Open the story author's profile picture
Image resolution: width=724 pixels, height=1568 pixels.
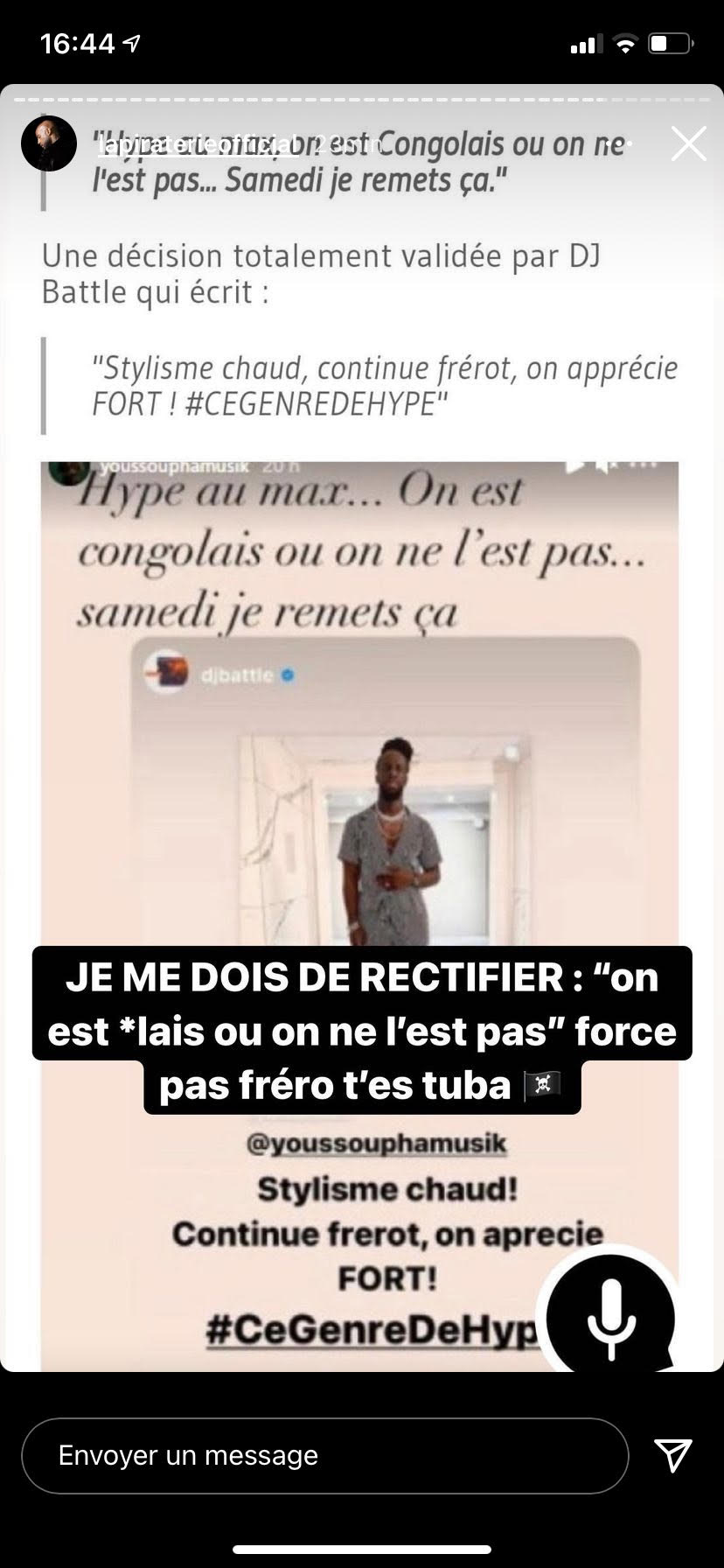click(x=49, y=143)
